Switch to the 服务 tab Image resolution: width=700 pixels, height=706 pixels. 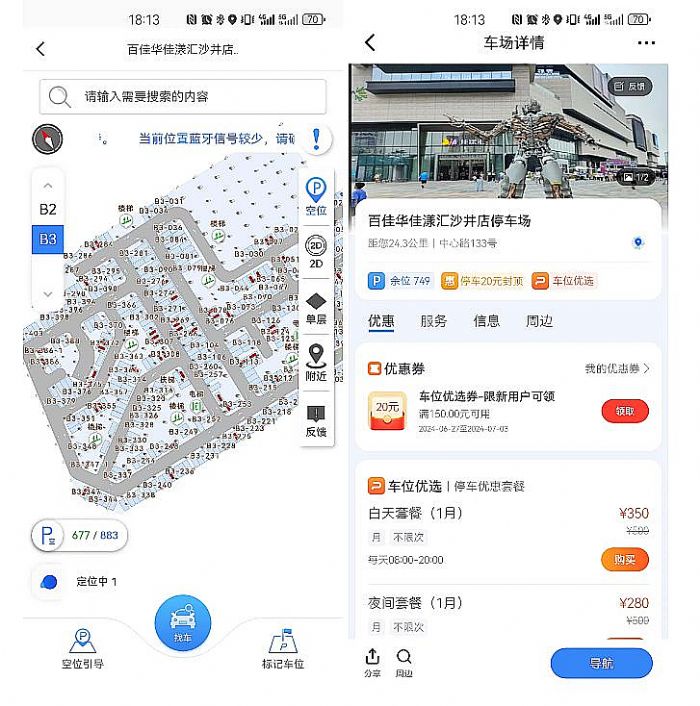point(433,321)
